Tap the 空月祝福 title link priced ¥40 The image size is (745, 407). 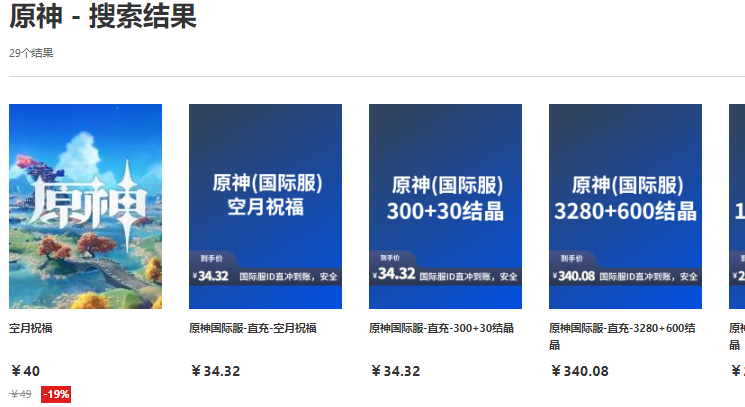tap(31, 328)
